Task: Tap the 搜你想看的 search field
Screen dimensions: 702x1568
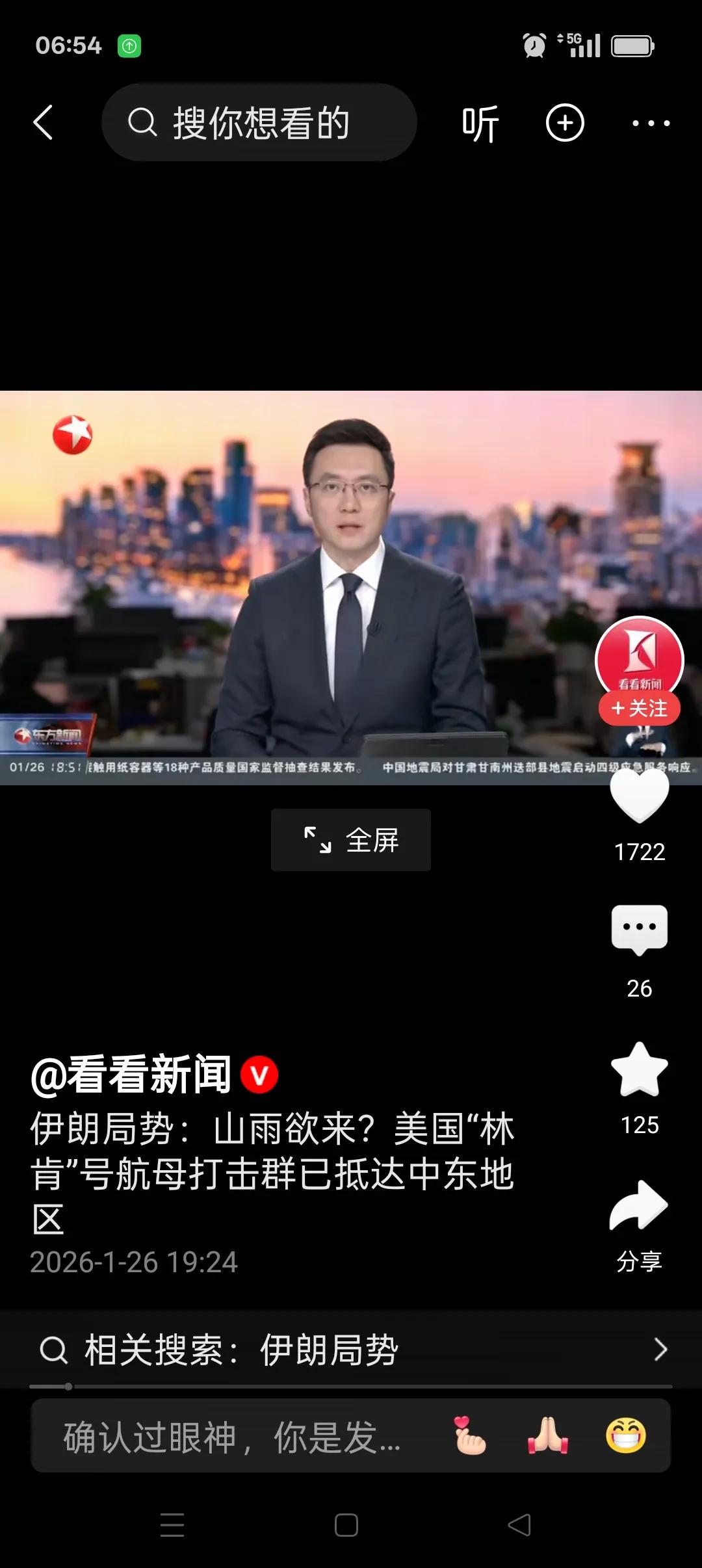Action: pyautogui.click(x=259, y=123)
